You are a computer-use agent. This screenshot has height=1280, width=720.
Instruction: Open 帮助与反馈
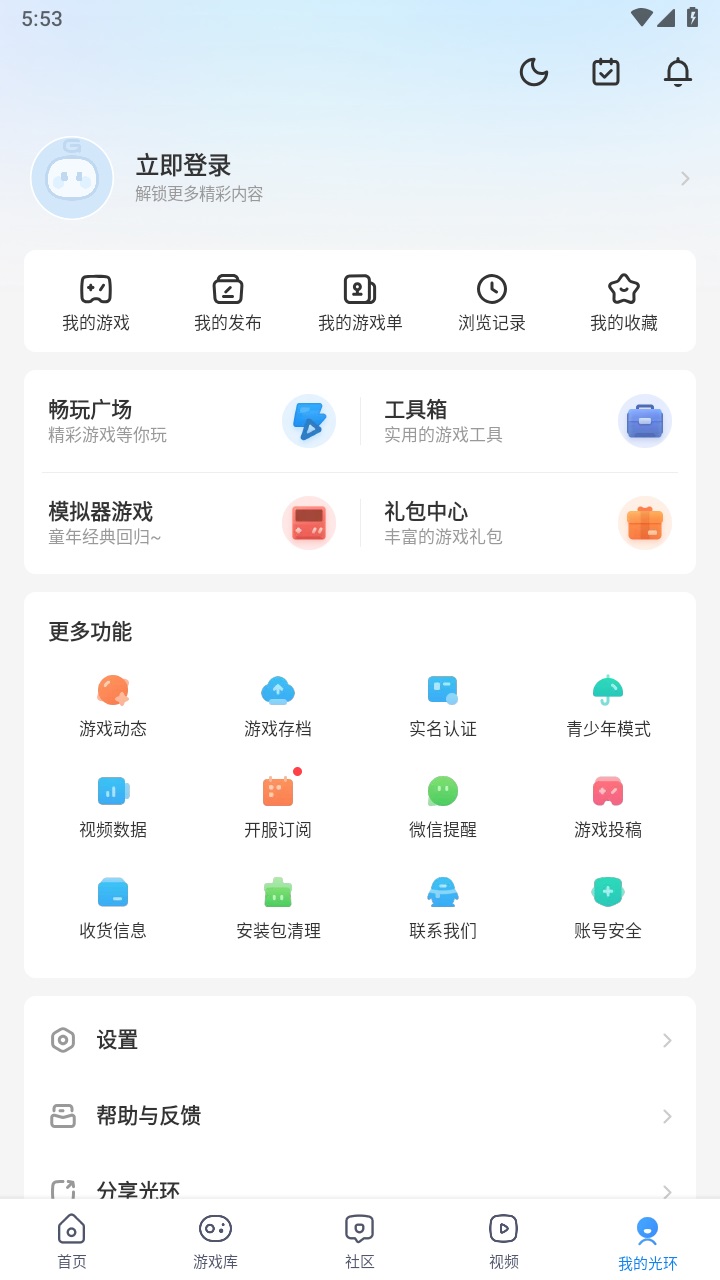tap(360, 1116)
